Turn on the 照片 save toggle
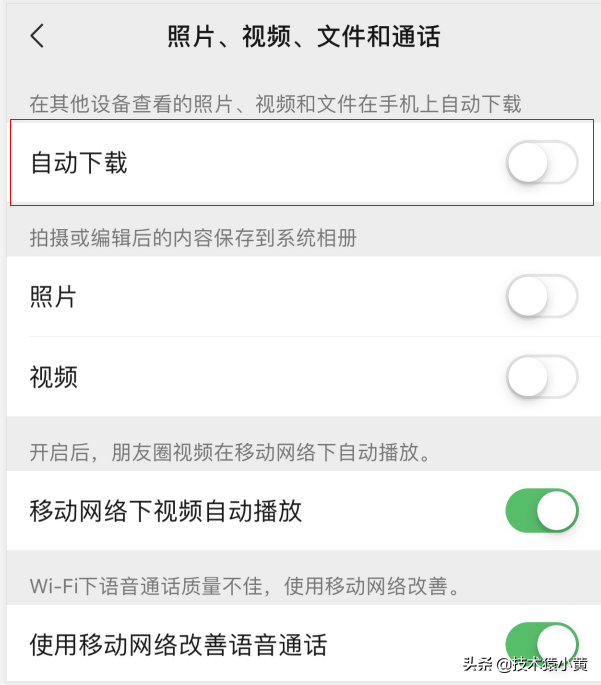The image size is (601, 685). click(x=542, y=297)
